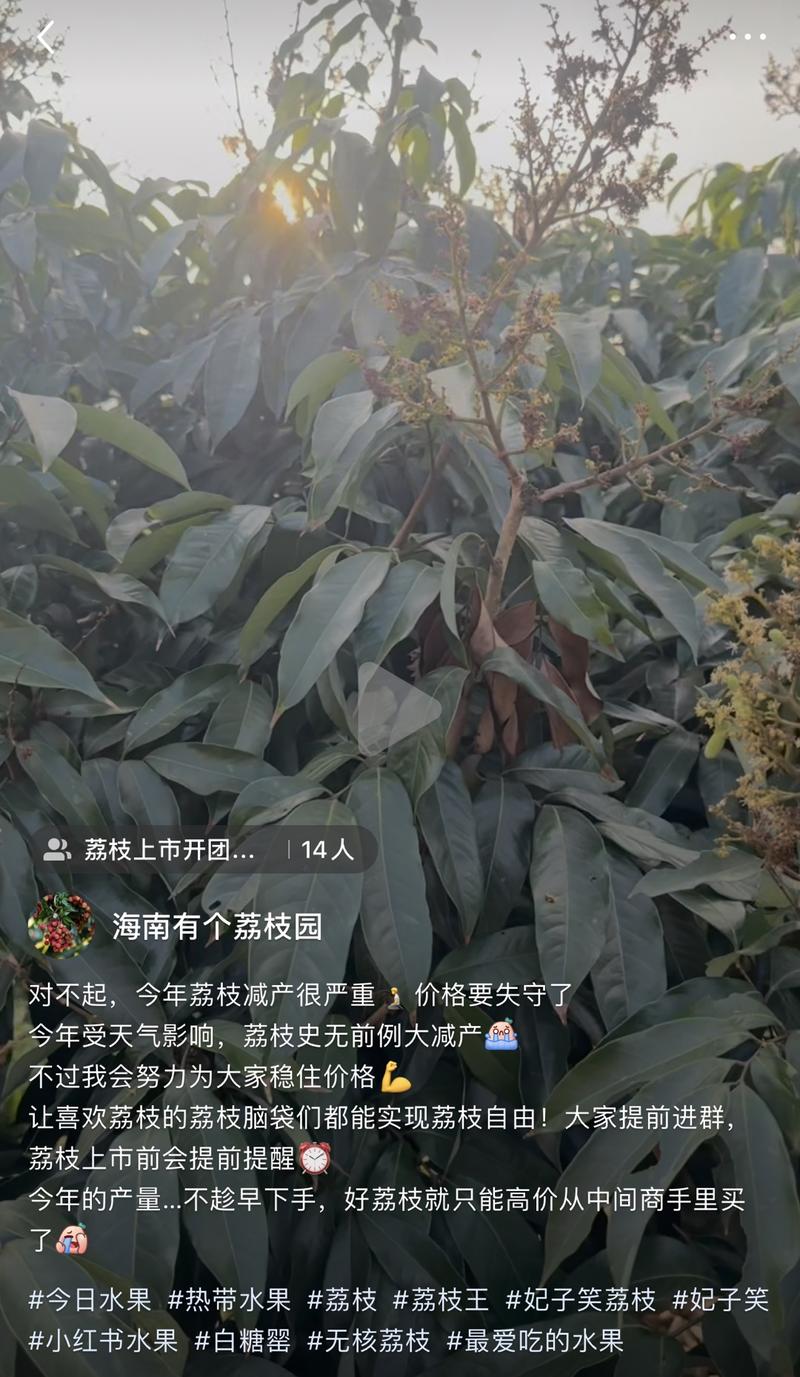The height and width of the screenshot is (1377, 800).
Task: Open hashtag #荔枝王
Action: [x=440, y=1299]
